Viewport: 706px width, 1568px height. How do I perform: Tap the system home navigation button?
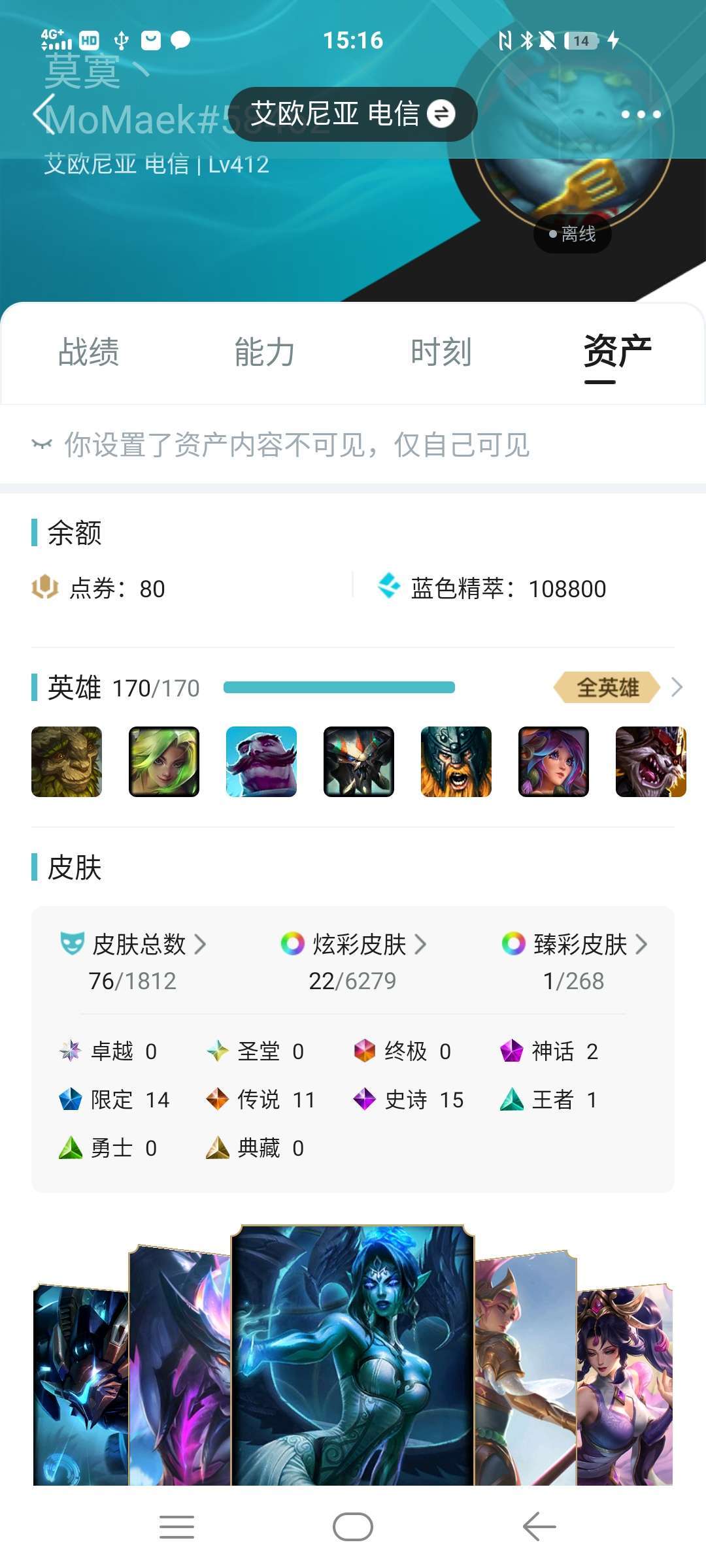[353, 1527]
